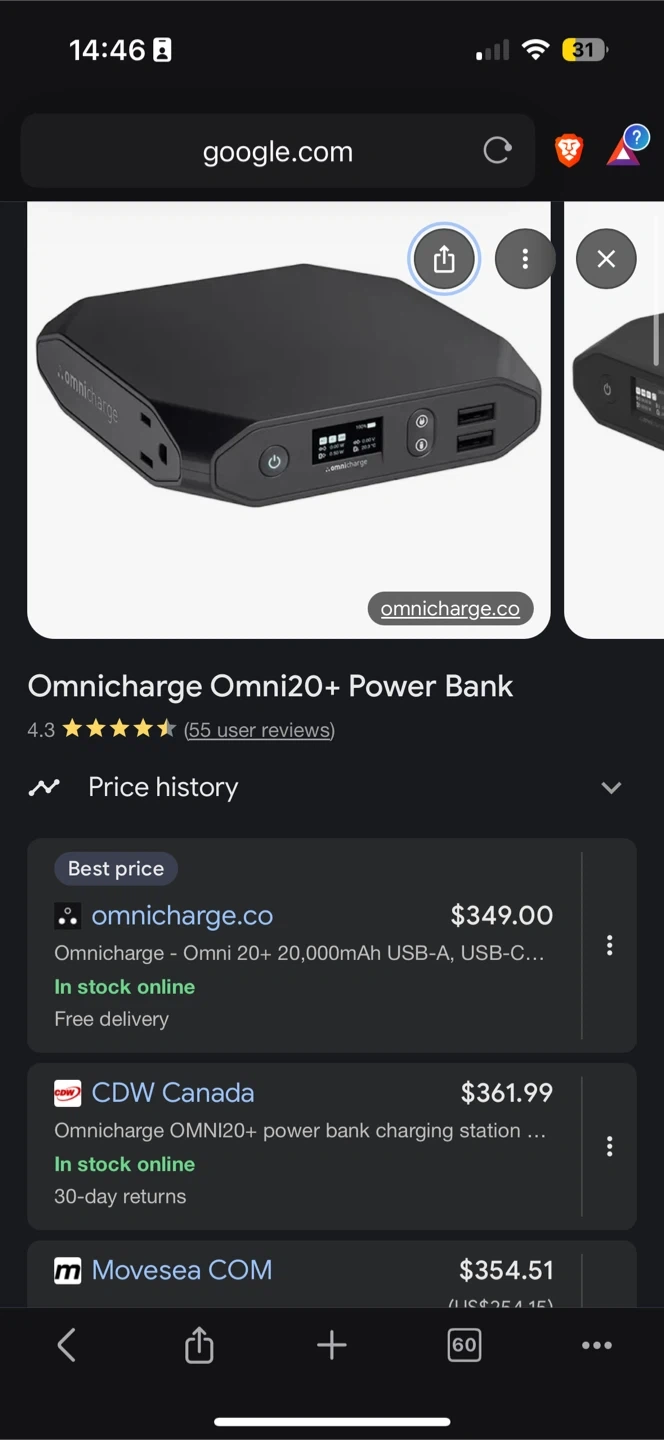
Task: View the 55 user reviews
Action: pyautogui.click(x=259, y=730)
